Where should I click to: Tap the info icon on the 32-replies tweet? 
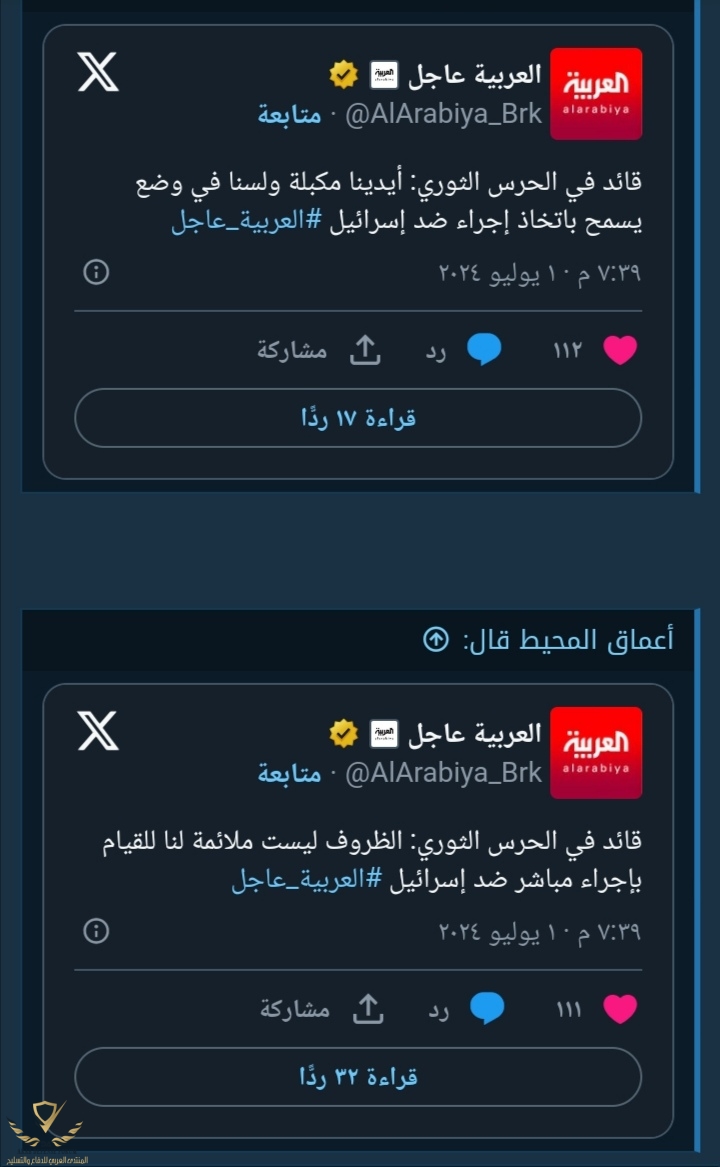coord(96,932)
